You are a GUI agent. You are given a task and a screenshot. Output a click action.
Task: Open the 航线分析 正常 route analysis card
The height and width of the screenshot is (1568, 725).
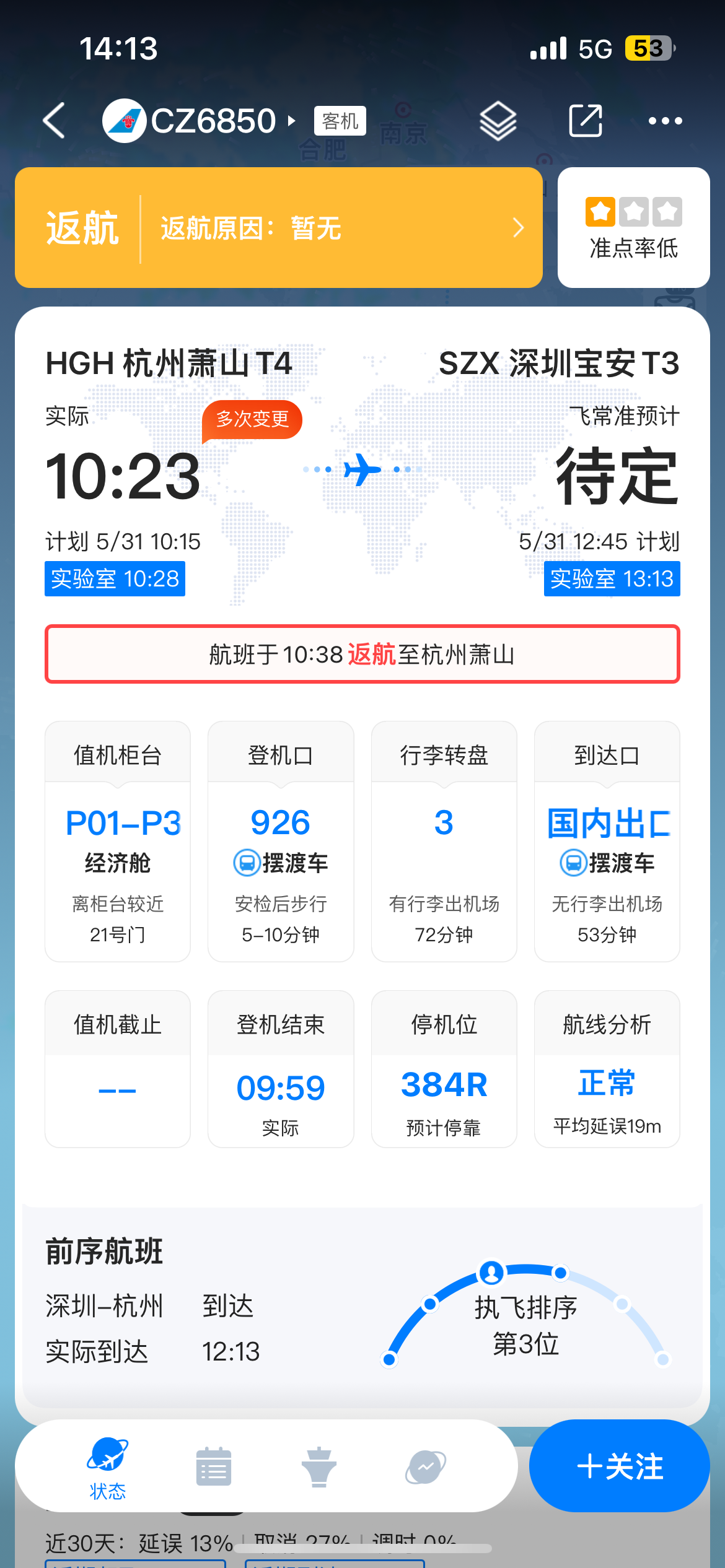click(x=607, y=1069)
